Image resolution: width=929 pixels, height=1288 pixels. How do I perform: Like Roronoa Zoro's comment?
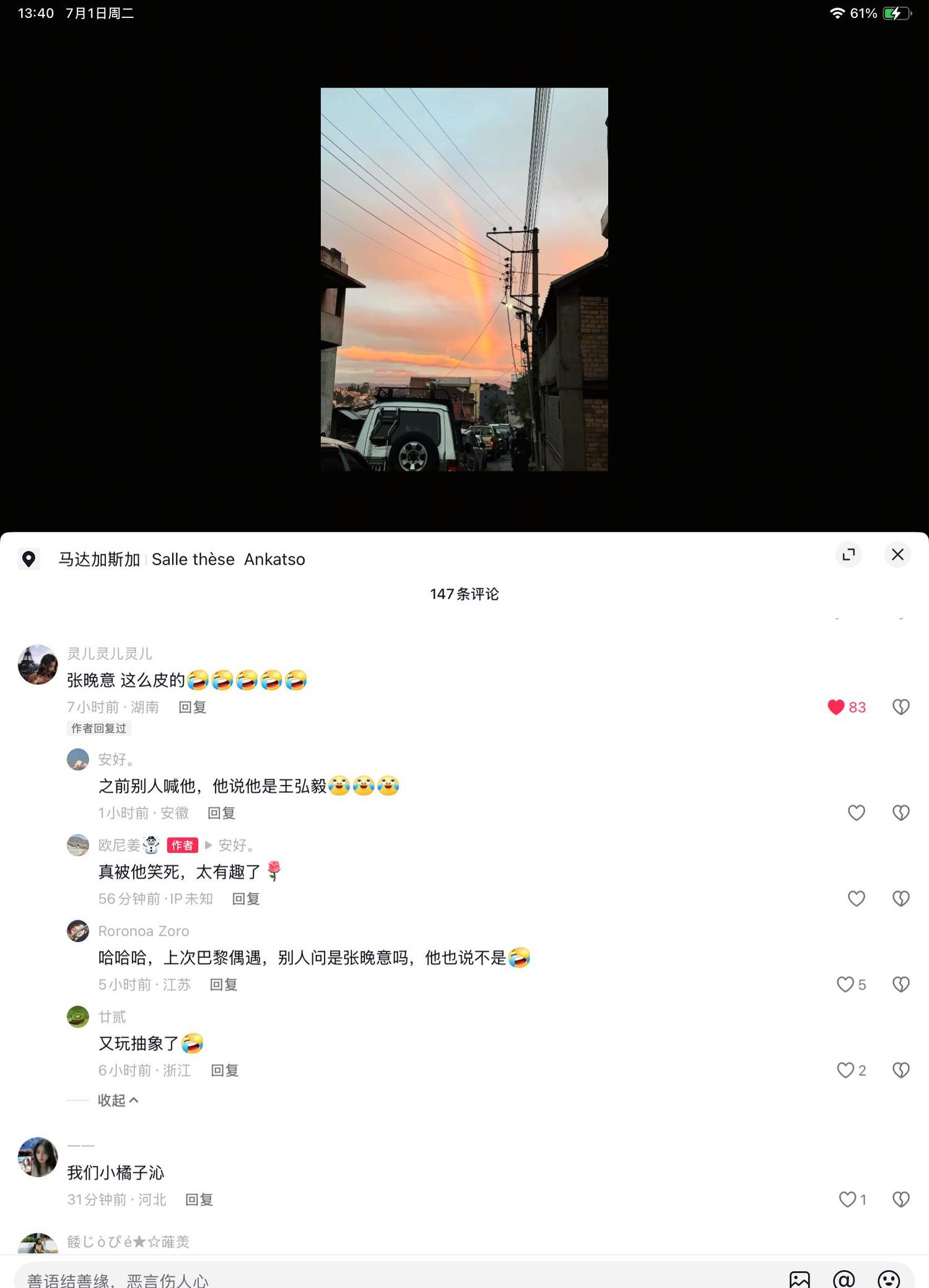846,984
